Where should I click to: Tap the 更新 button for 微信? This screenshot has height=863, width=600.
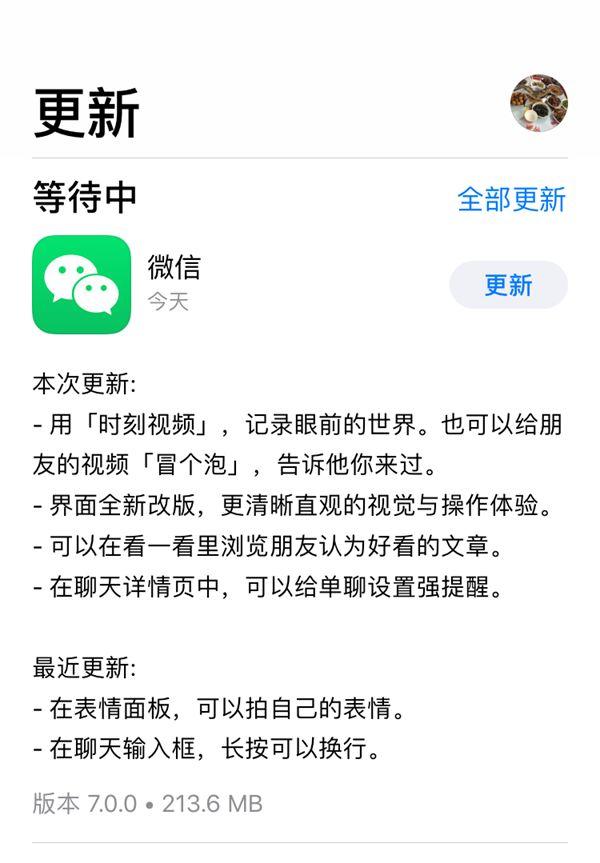508,285
